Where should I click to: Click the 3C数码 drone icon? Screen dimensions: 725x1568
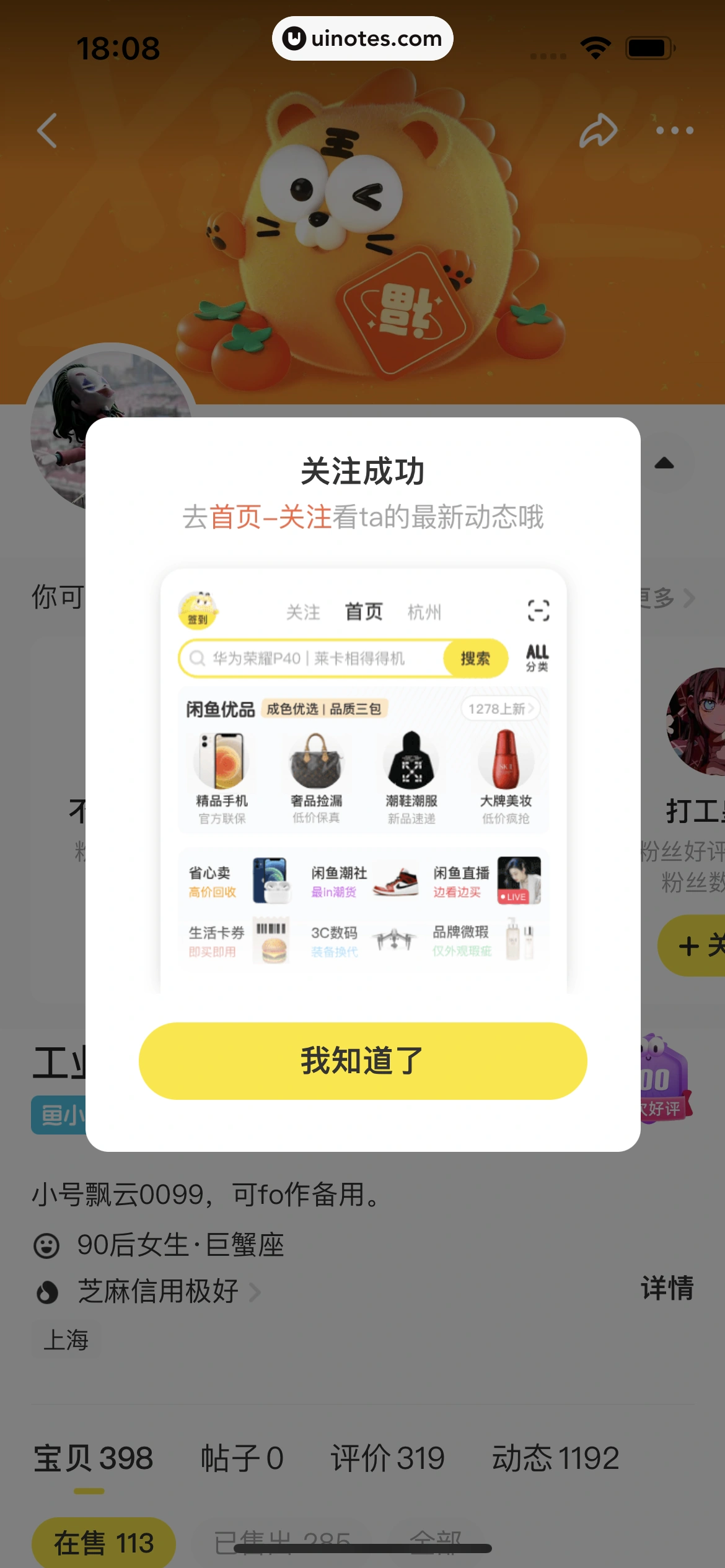pos(395,940)
